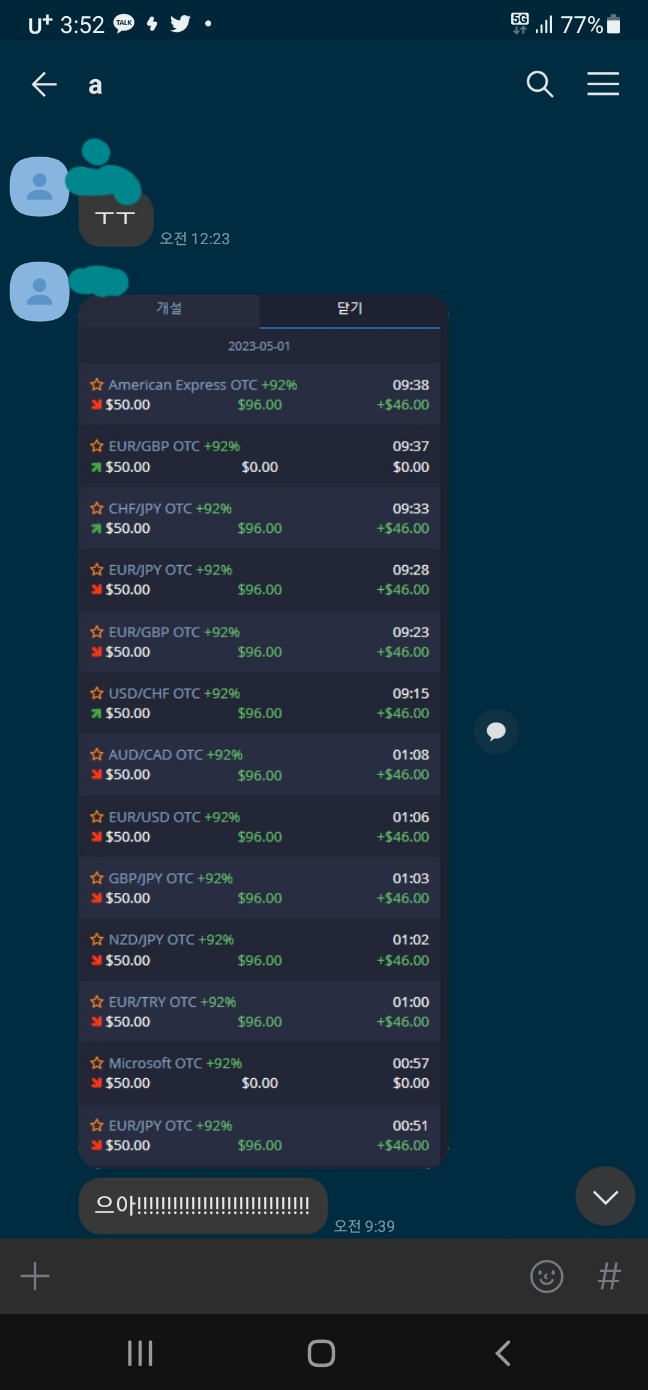Go to the phone's home screen
Image resolution: width=648 pixels, height=1390 pixels.
[x=321, y=1353]
